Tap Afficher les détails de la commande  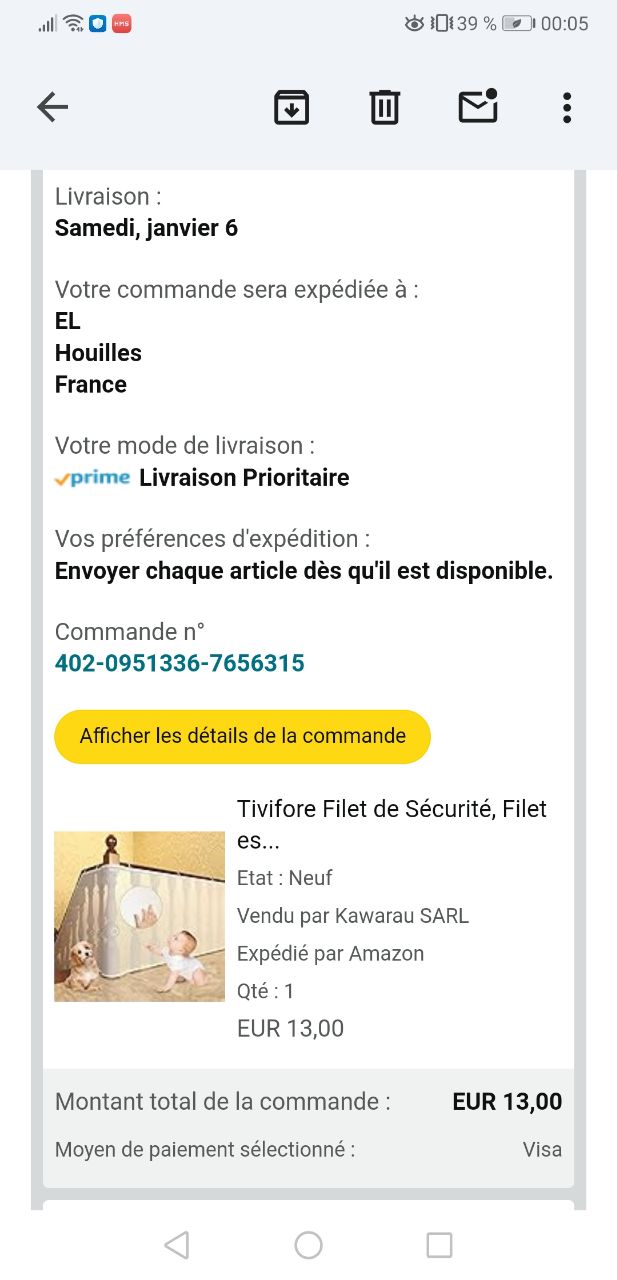pyautogui.click(x=242, y=736)
